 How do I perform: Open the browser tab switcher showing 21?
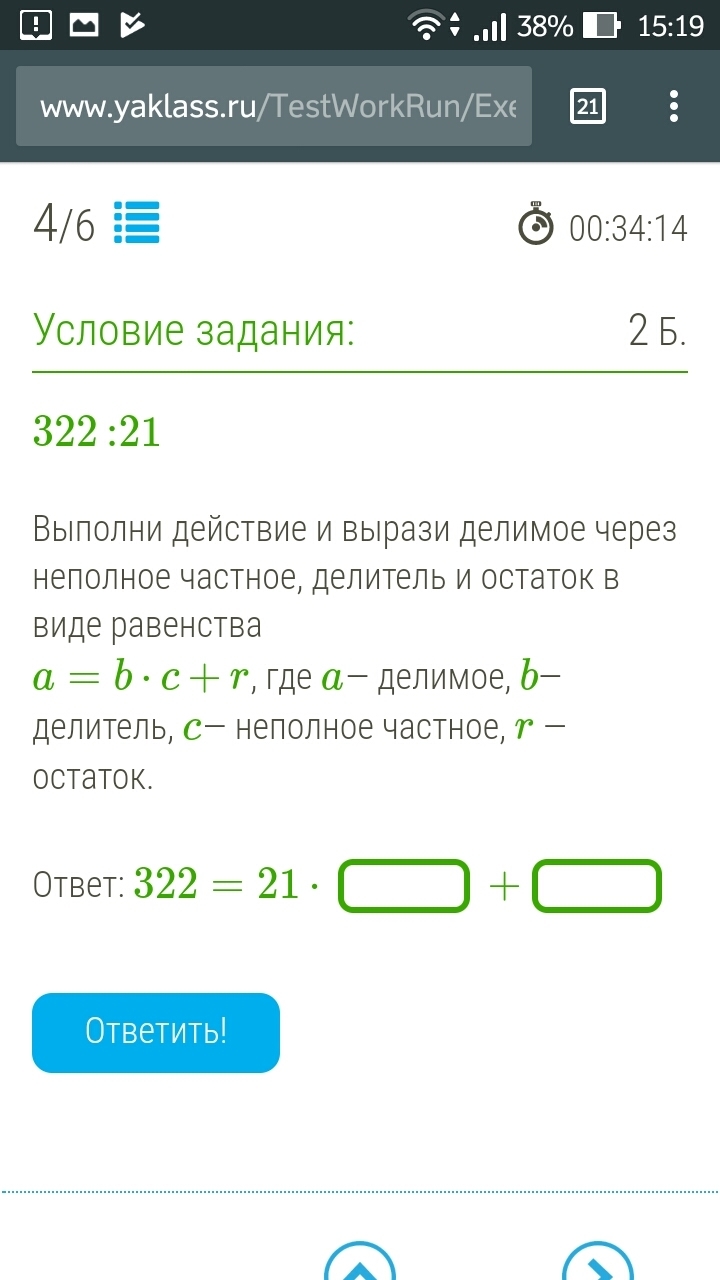[x=587, y=106]
